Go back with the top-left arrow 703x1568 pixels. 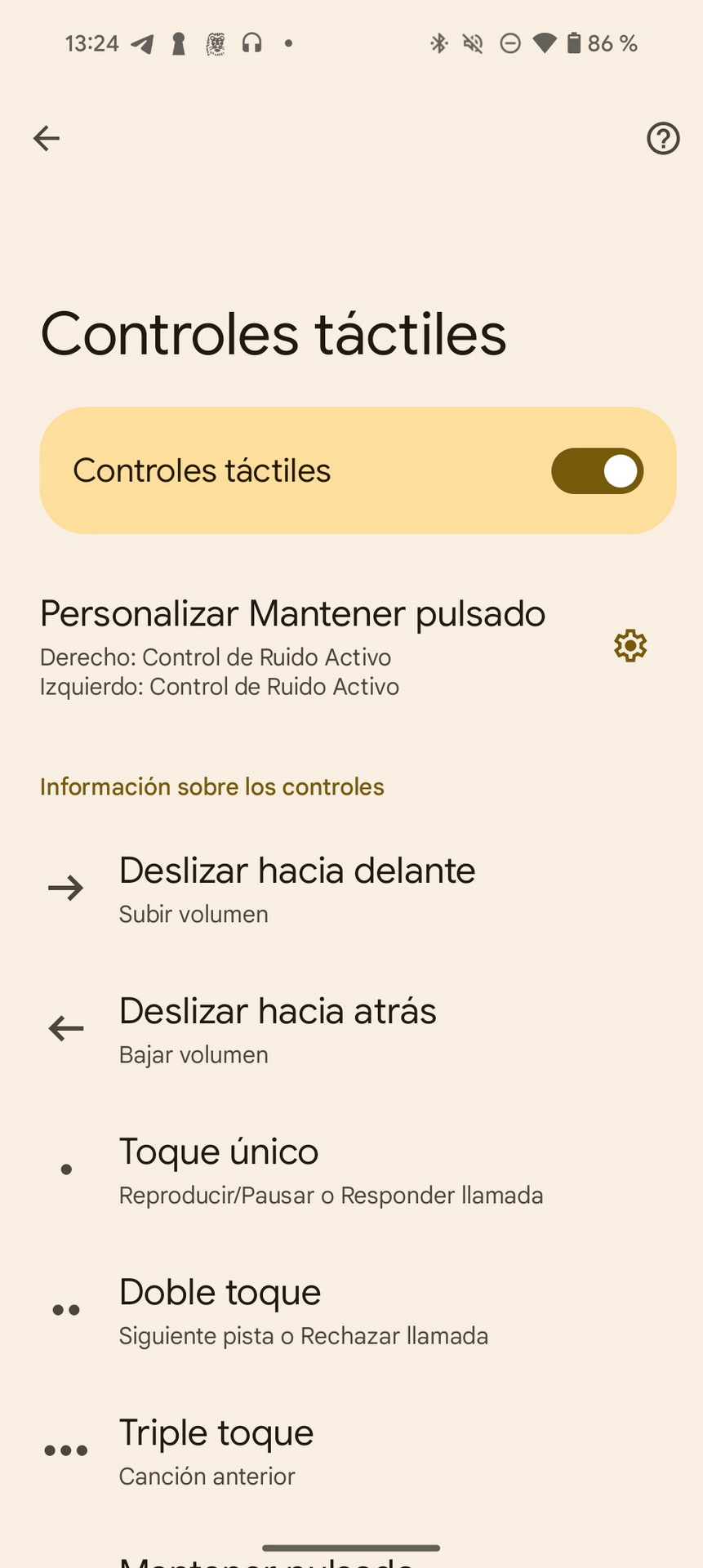pyautogui.click(x=47, y=138)
